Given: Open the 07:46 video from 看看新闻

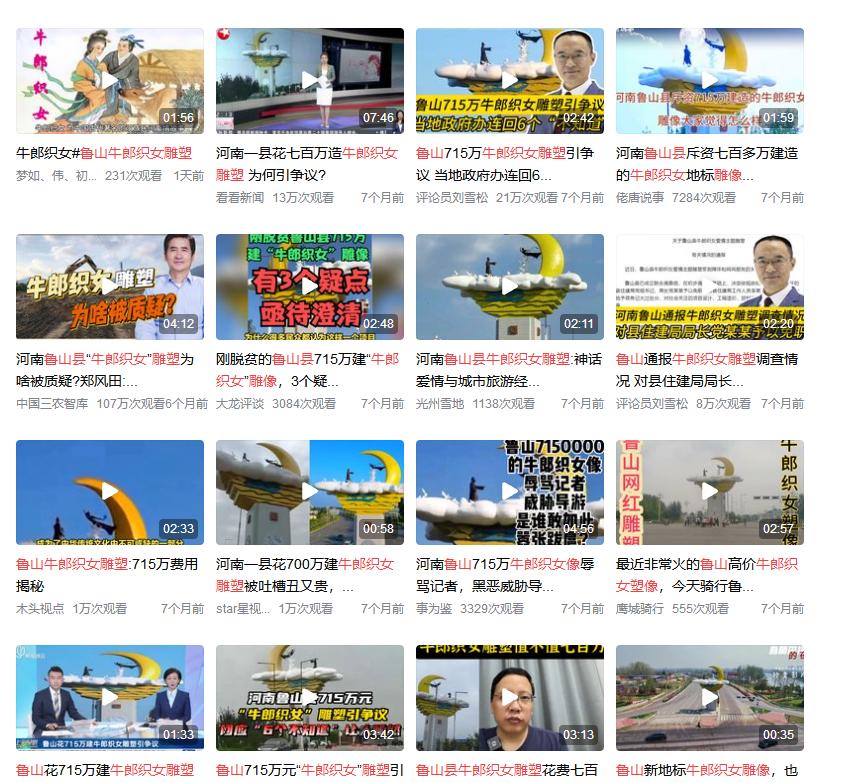Looking at the screenshot, I should pos(310,81).
